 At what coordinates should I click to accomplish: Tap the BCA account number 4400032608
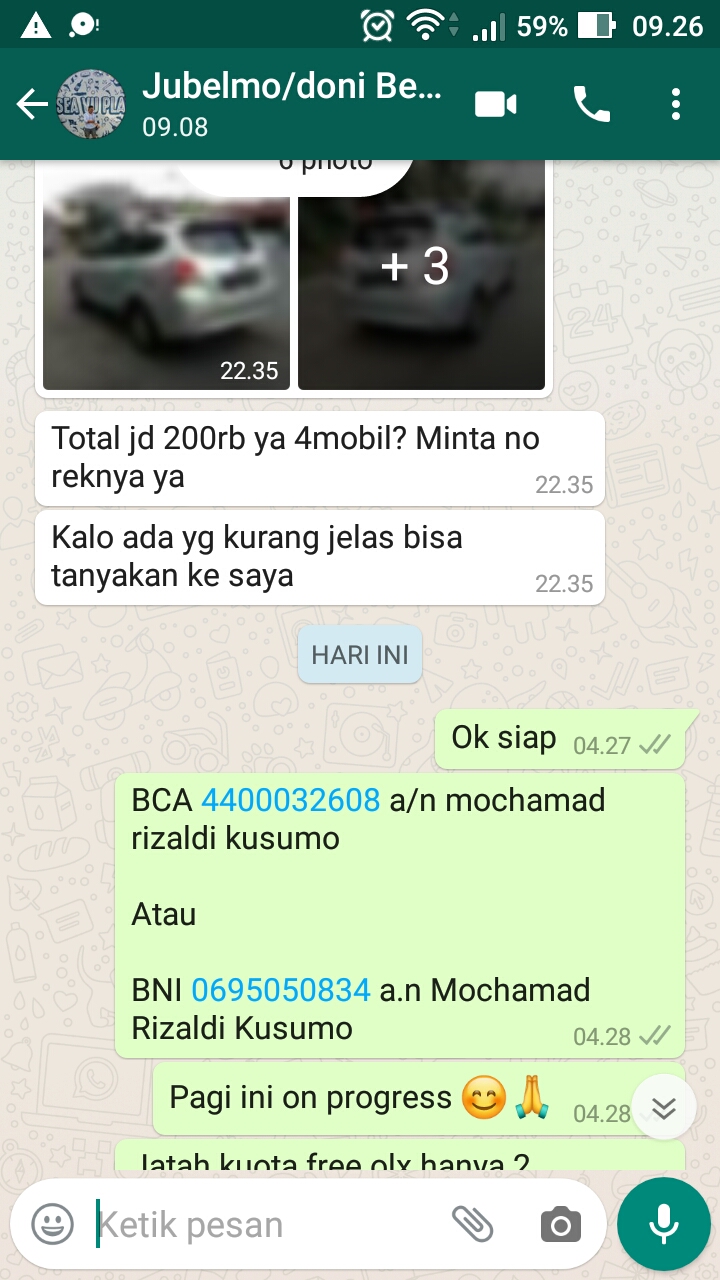(x=291, y=800)
